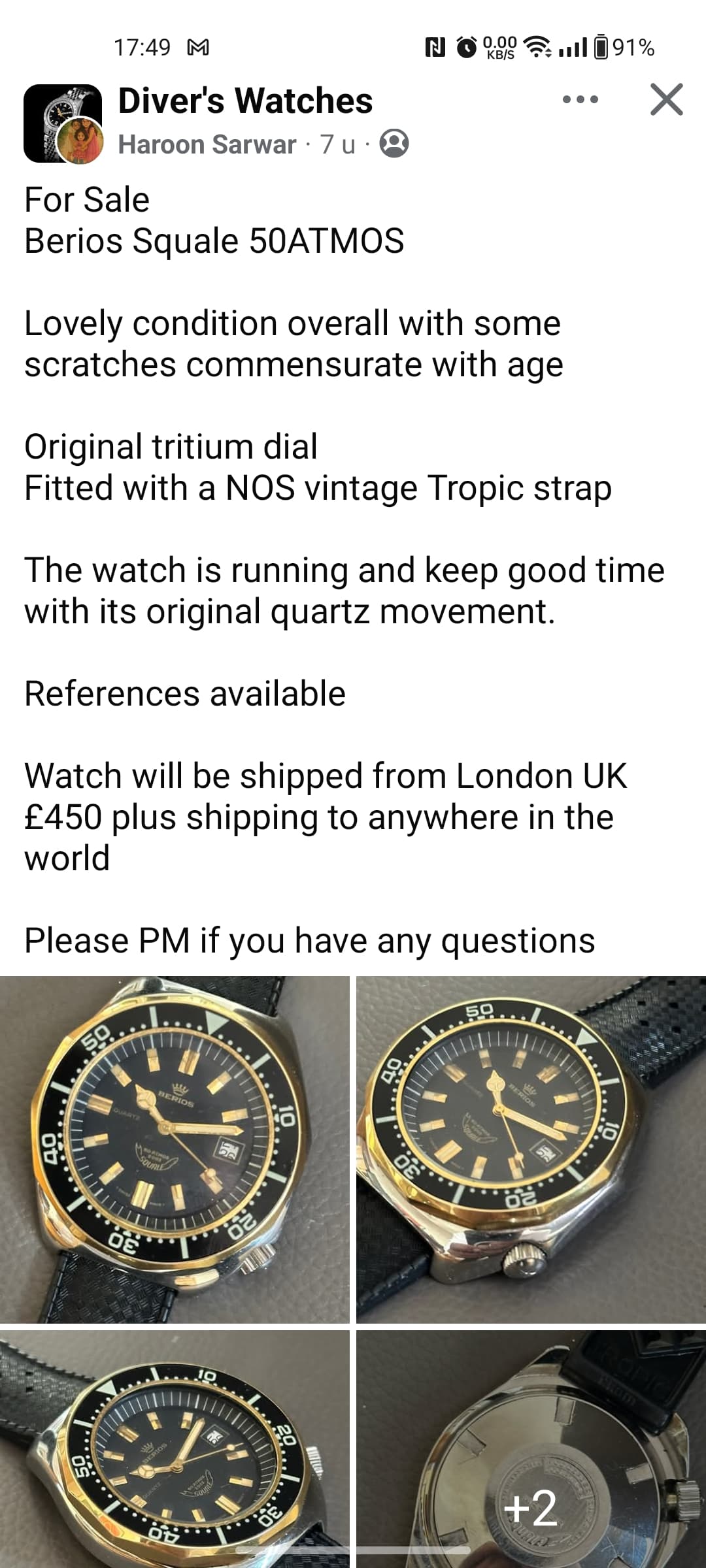Open the first watch photo, dial facing up
Viewport: 706px width, 1568px height.
point(175,1149)
